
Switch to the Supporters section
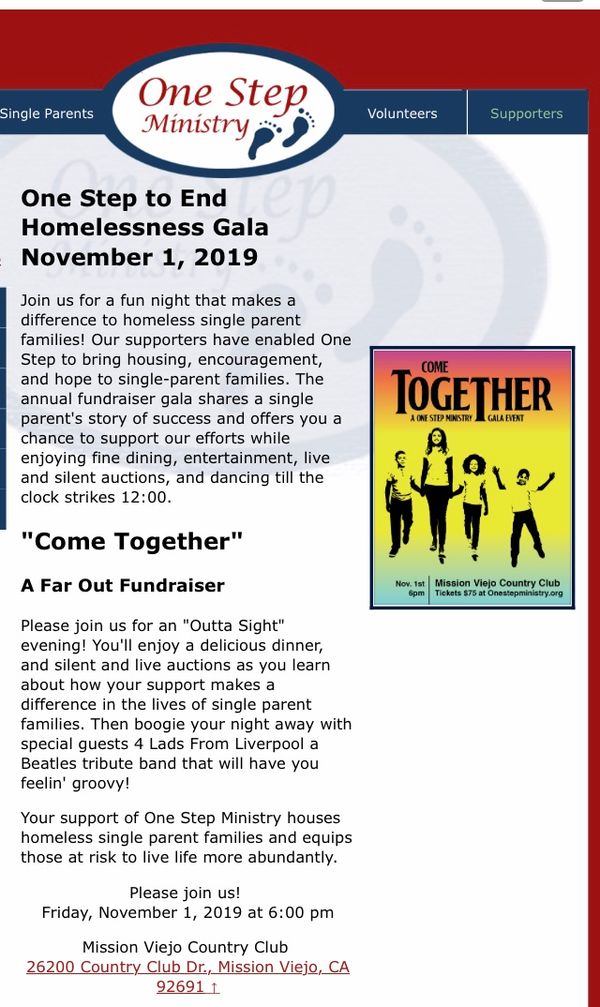coord(526,113)
